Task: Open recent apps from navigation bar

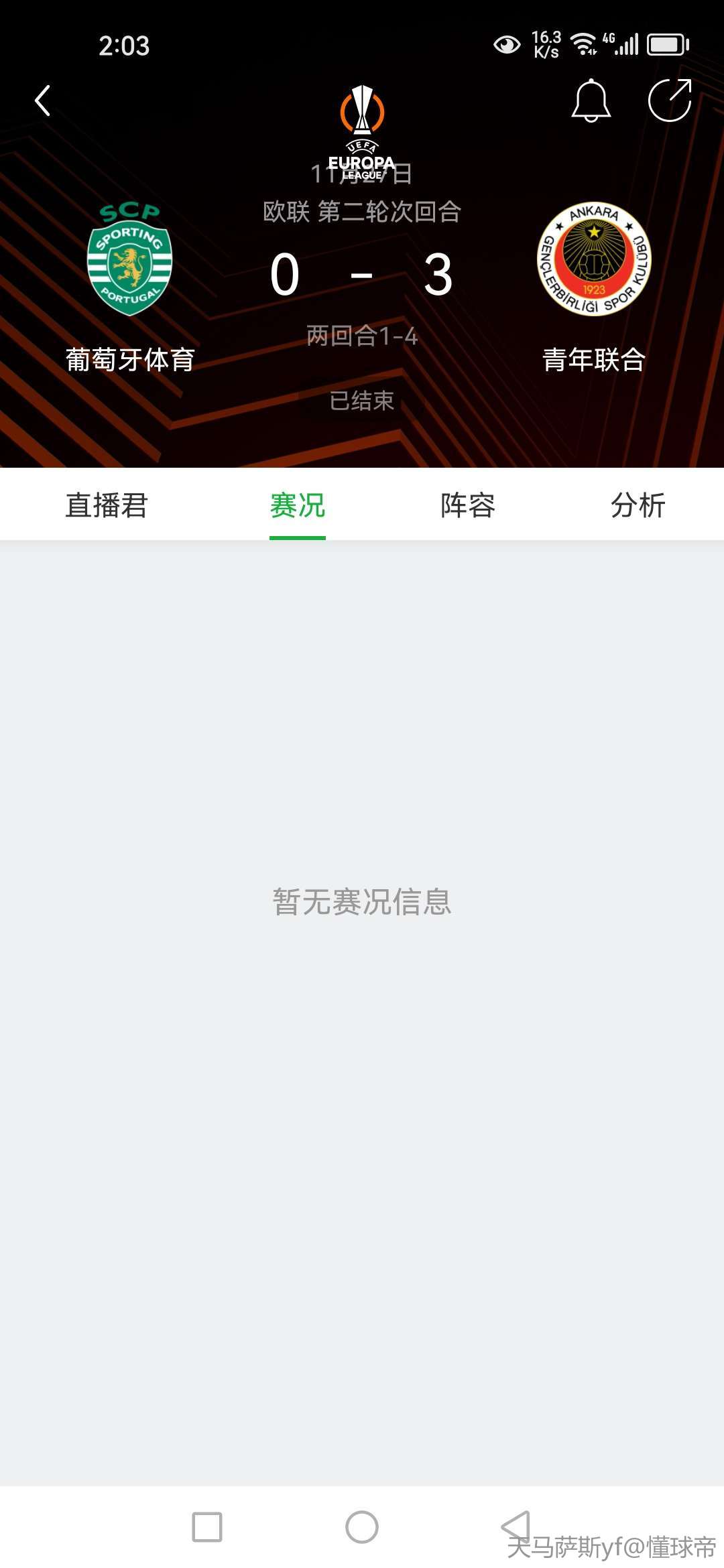Action: [x=207, y=1527]
